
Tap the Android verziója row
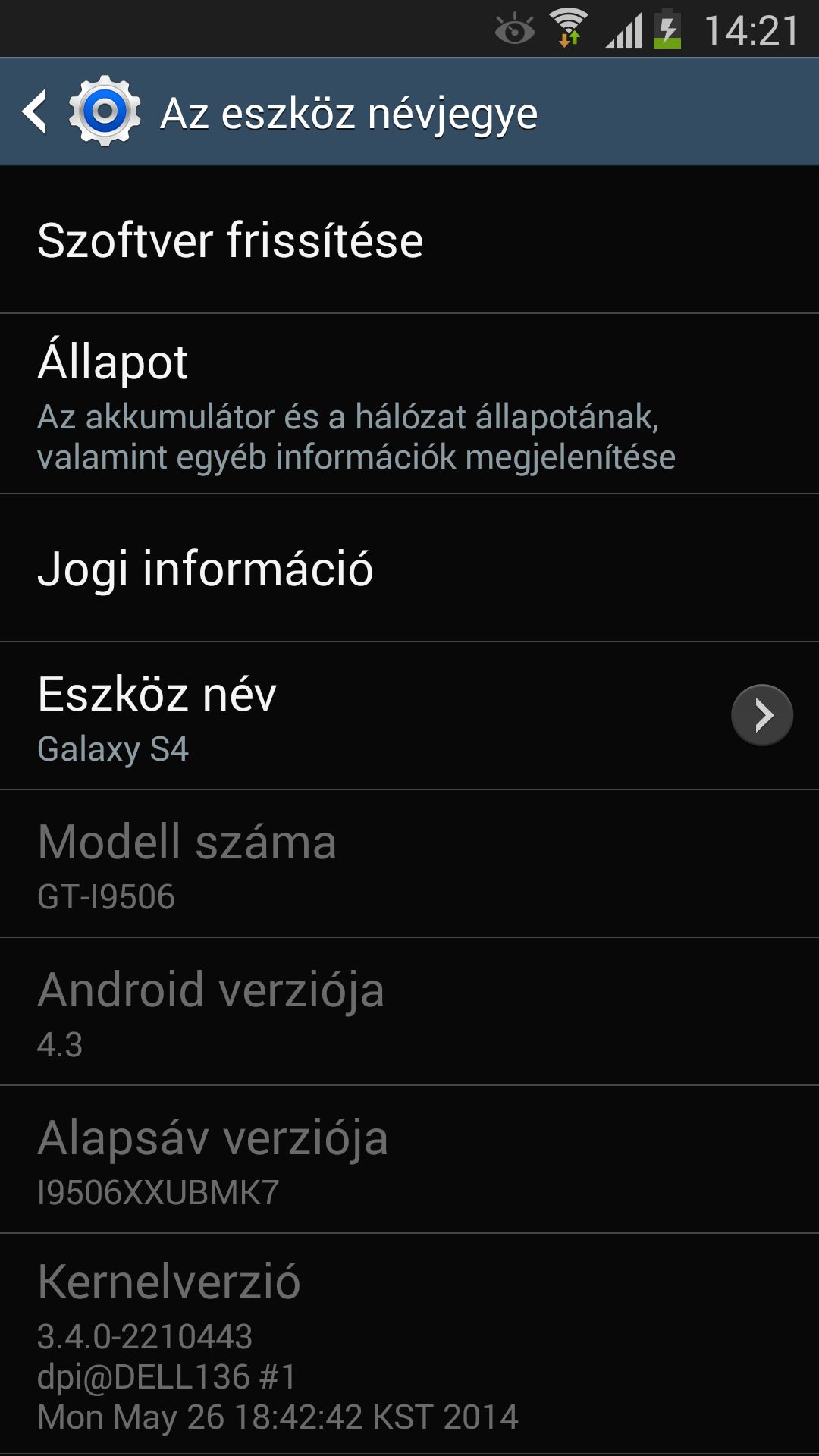pyautogui.click(x=409, y=1012)
